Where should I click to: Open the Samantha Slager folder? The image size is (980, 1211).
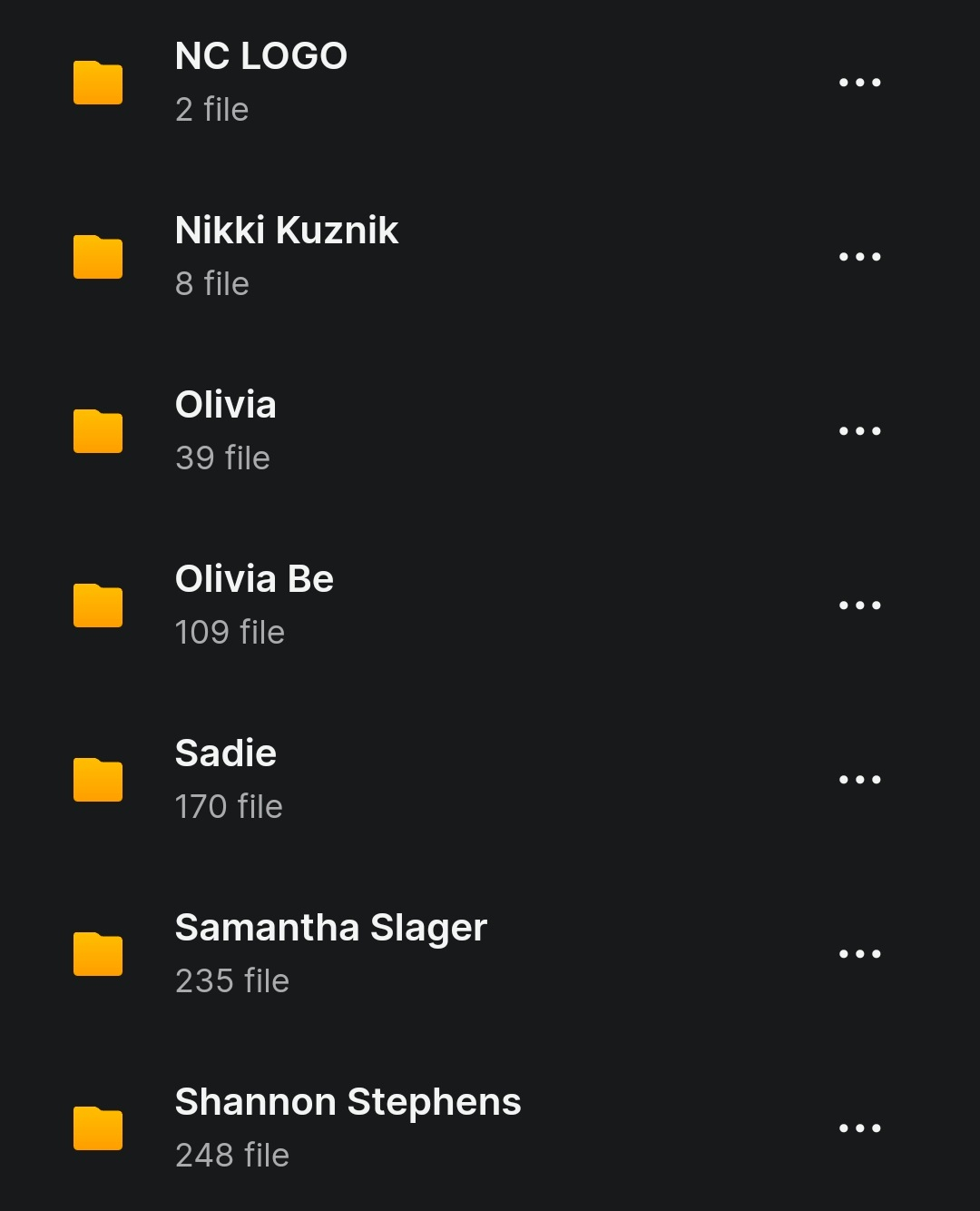coord(330,929)
